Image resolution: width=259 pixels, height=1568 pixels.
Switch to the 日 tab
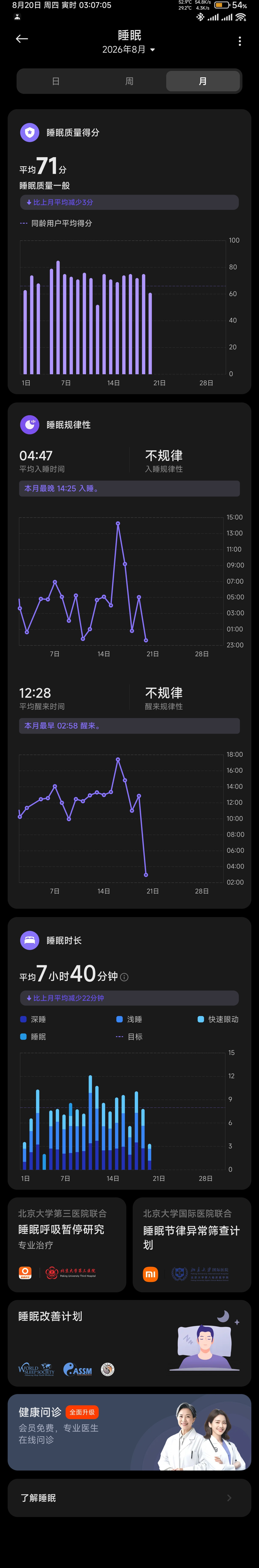(x=55, y=81)
